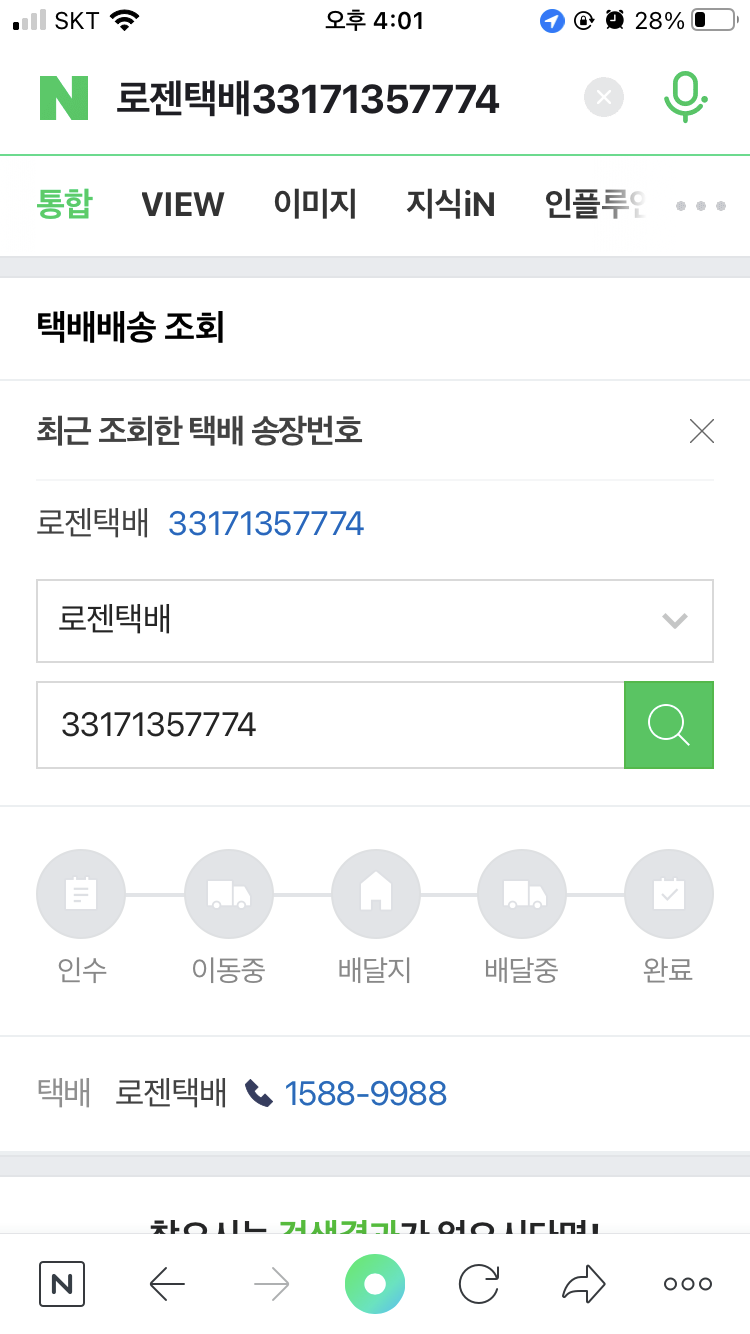Image resolution: width=750 pixels, height=1334 pixels.
Task: Switch to the VIEW tab
Action: pos(183,205)
